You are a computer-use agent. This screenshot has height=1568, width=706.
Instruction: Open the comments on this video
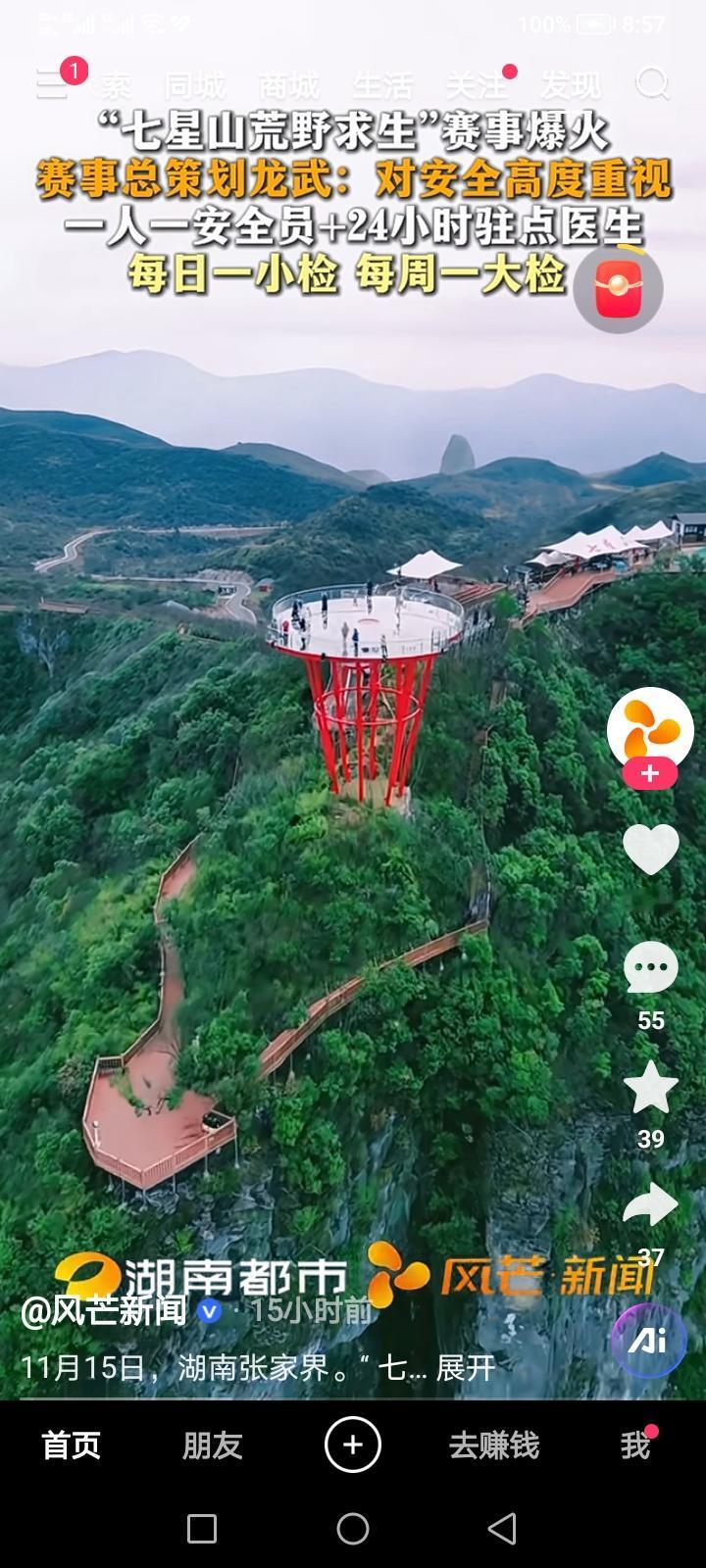651,969
